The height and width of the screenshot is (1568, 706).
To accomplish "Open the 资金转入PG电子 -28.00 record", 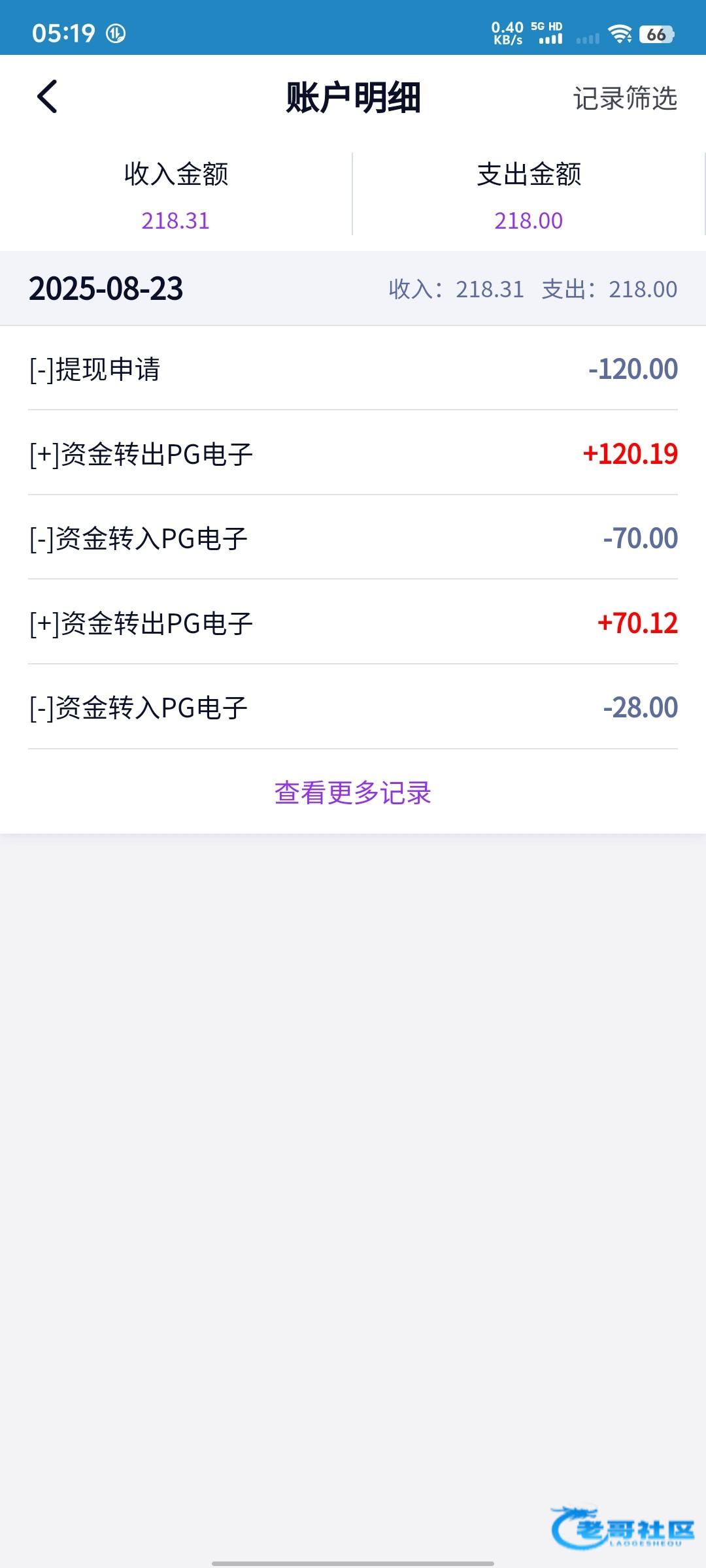I will coord(353,707).
